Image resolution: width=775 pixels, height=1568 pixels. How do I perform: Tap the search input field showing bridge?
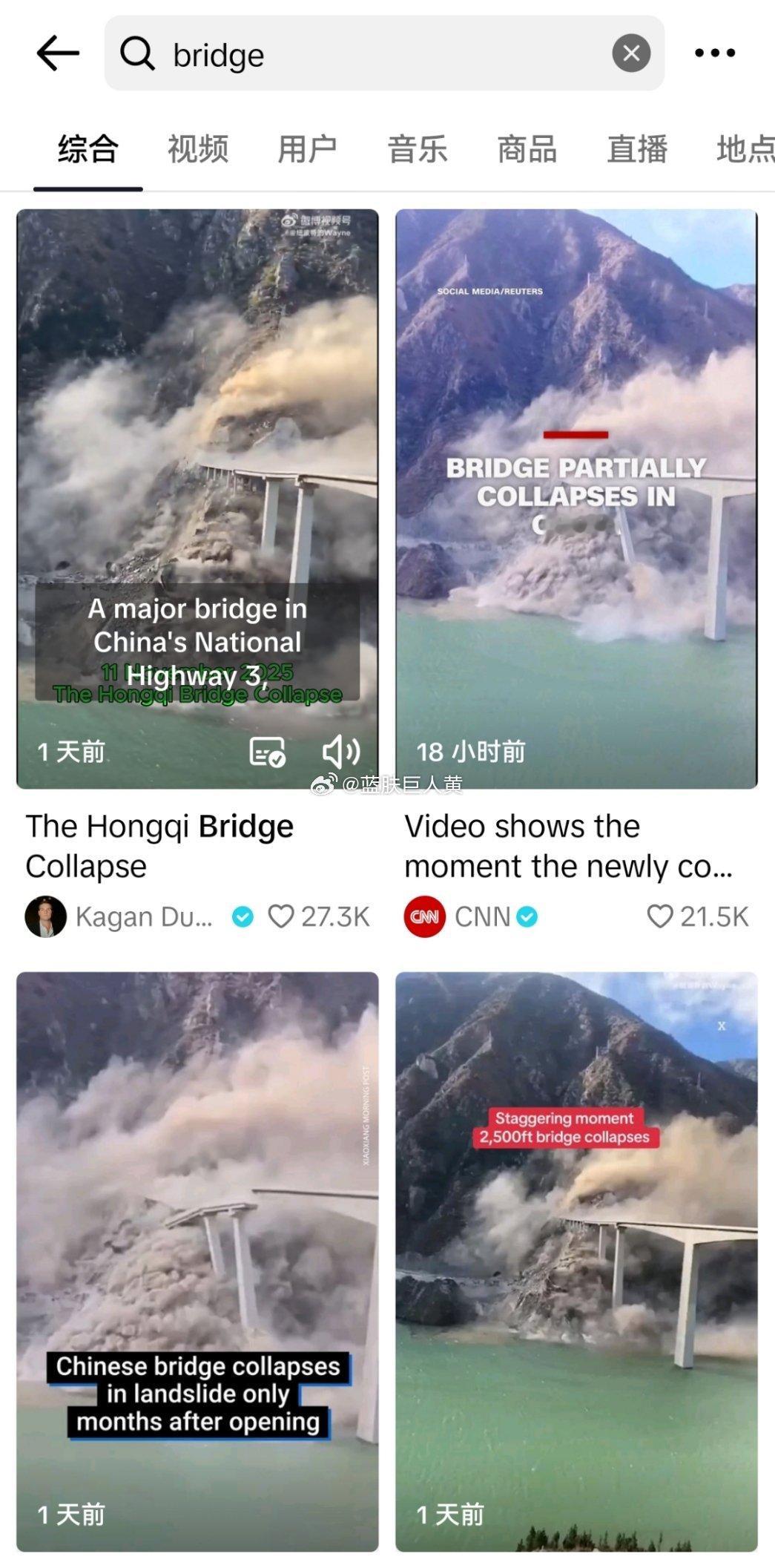371,53
